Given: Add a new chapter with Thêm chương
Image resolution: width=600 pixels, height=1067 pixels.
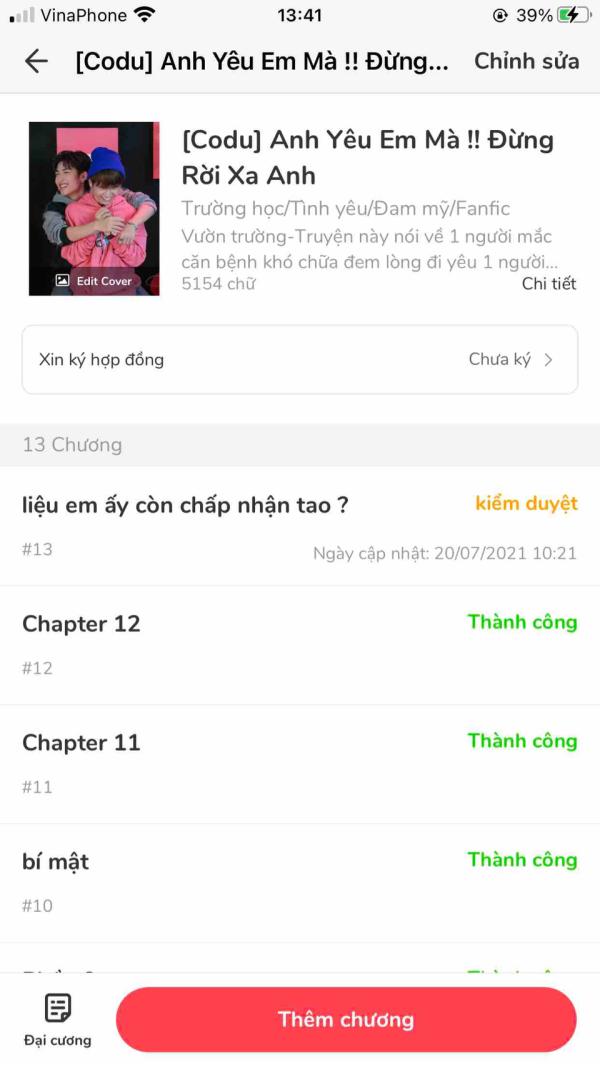Looking at the screenshot, I should tap(346, 1020).
